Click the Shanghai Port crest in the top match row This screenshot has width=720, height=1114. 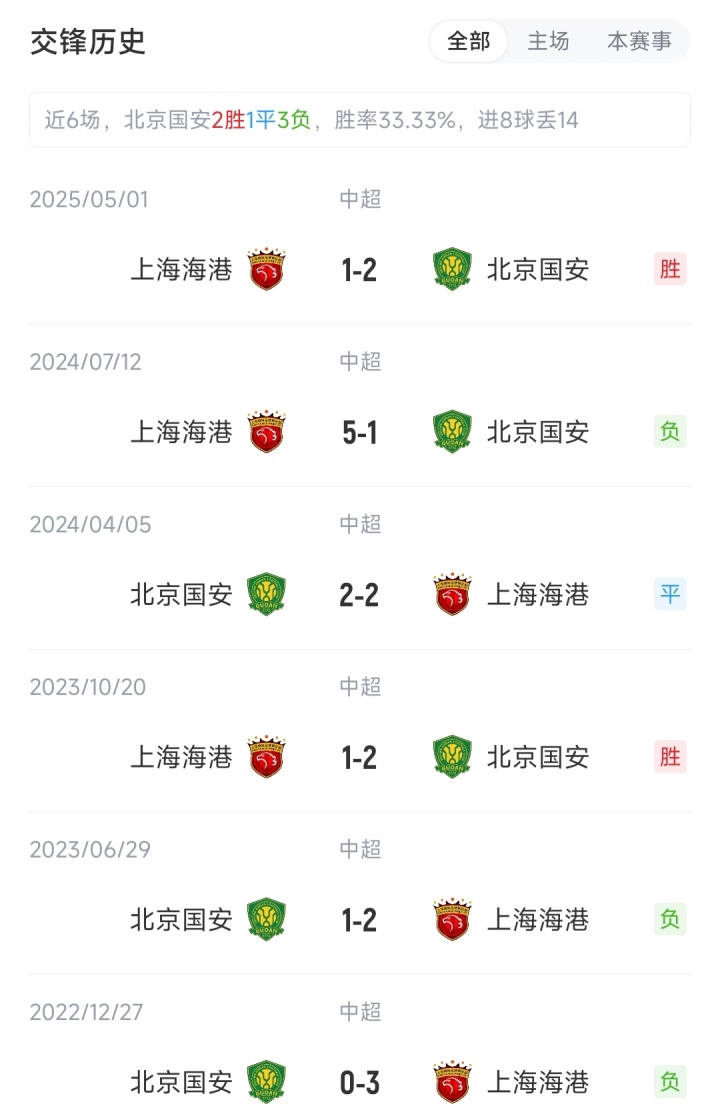click(x=266, y=268)
